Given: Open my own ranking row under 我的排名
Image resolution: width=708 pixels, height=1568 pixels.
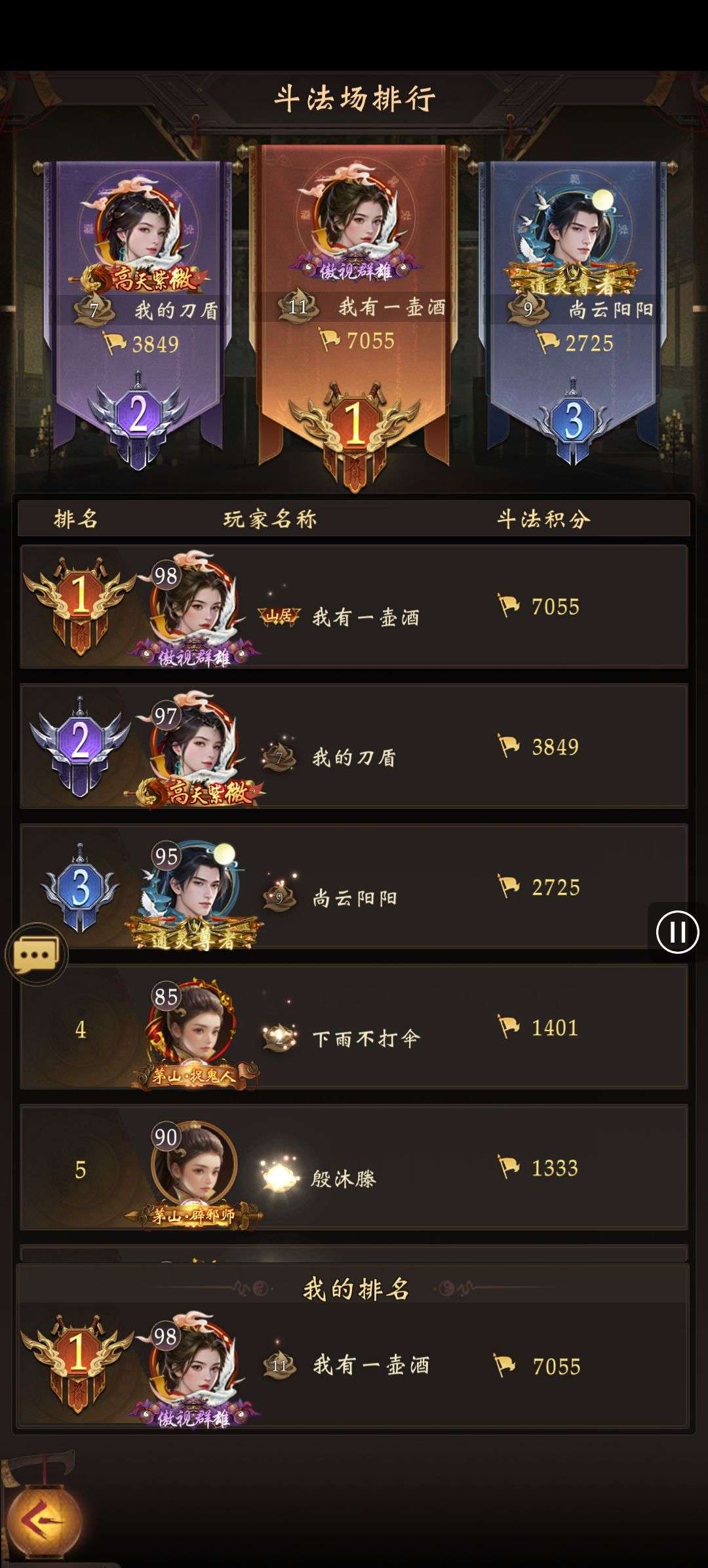Looking at the screenshot, I should point(354,1366).
